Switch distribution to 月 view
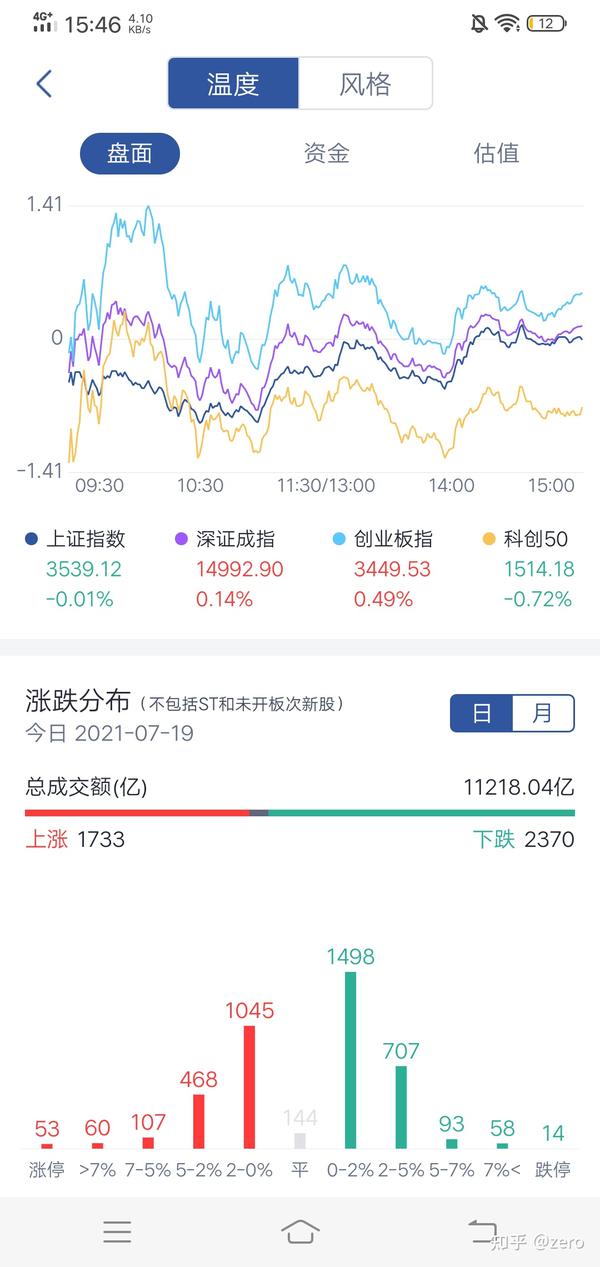 542,713
